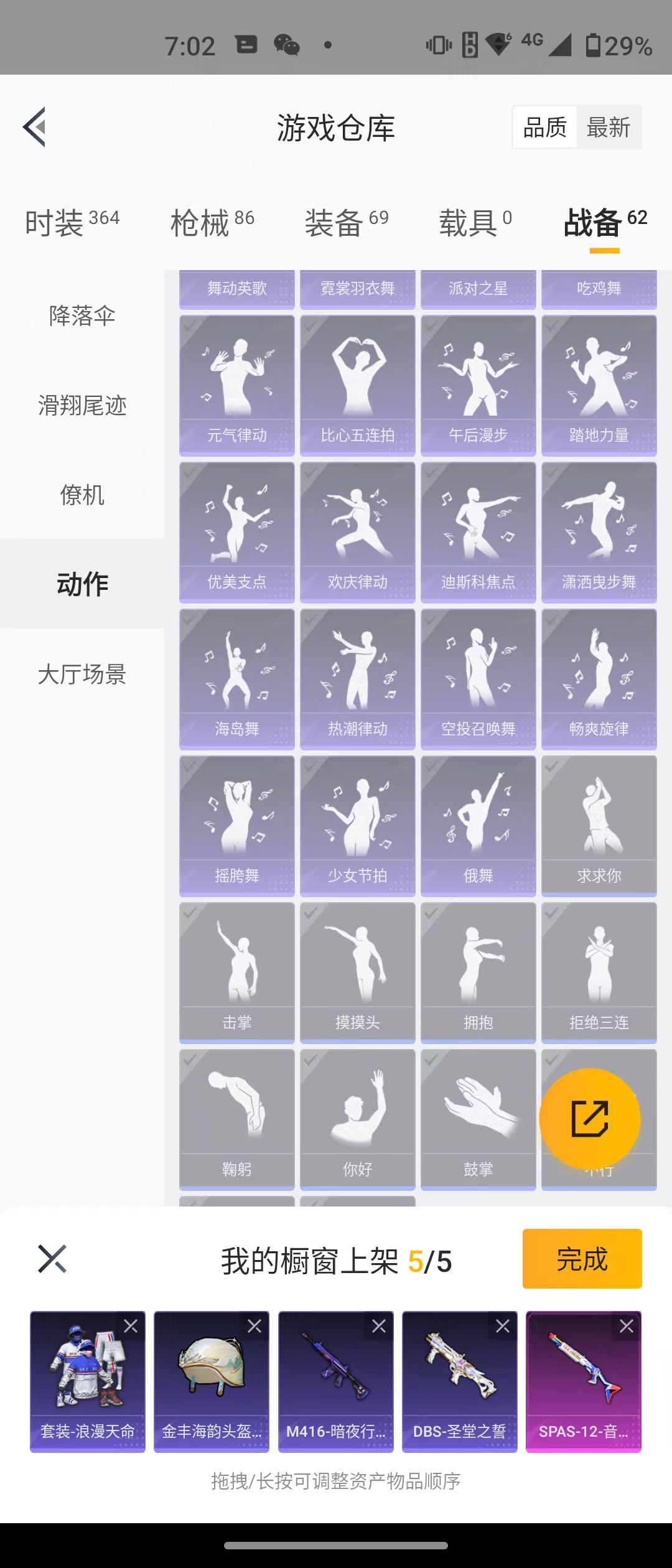Sort by 品质
This screenshot has height=1568, width=672.
click(x=544, y=128)
